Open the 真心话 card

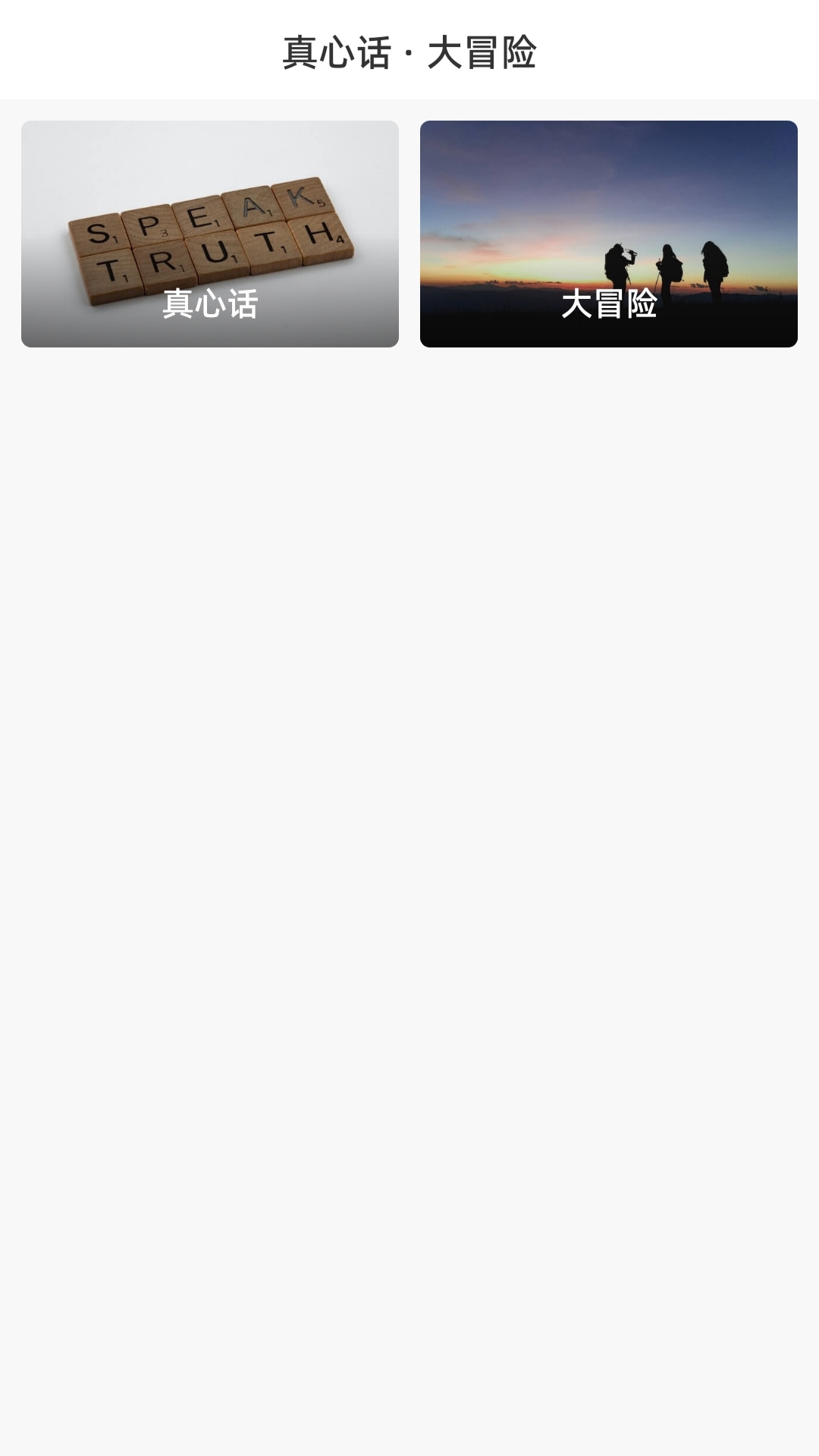(210, 234)
